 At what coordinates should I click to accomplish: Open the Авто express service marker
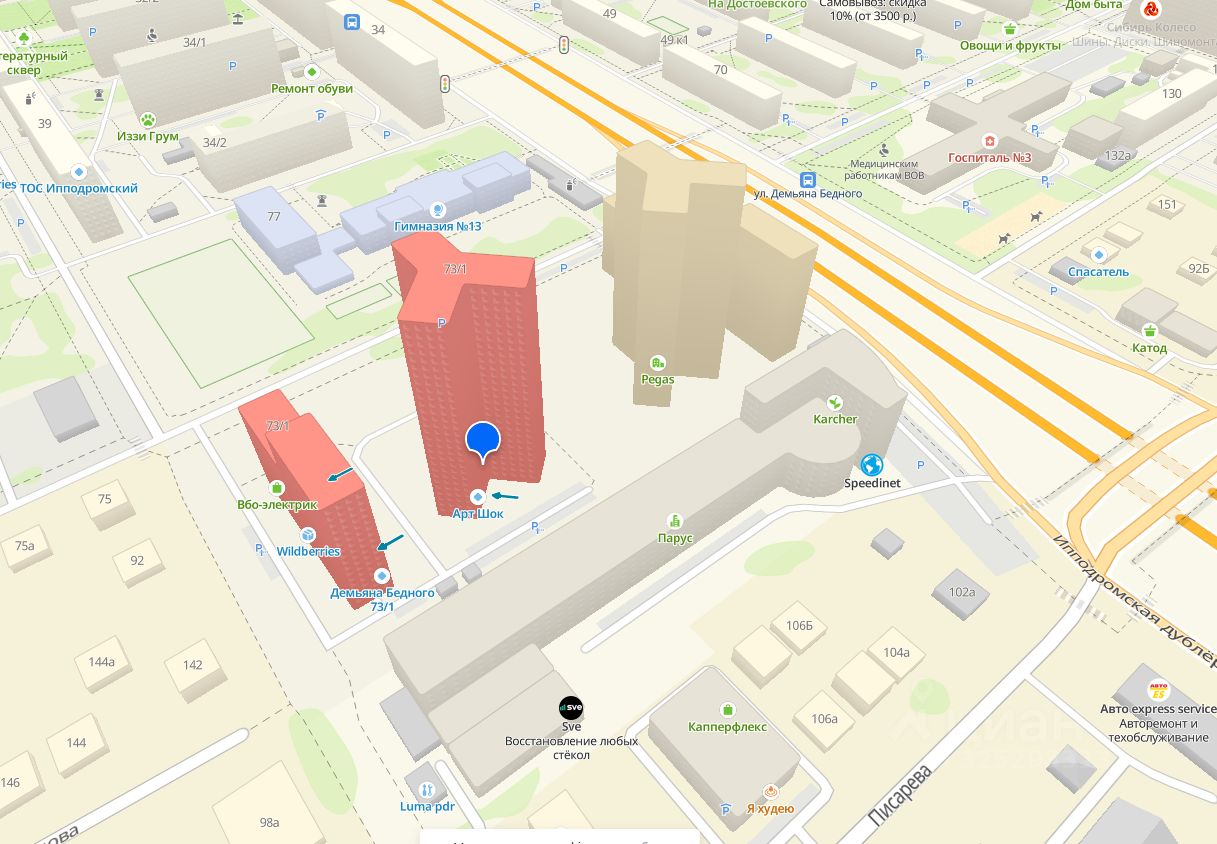tap(1158, 691)
